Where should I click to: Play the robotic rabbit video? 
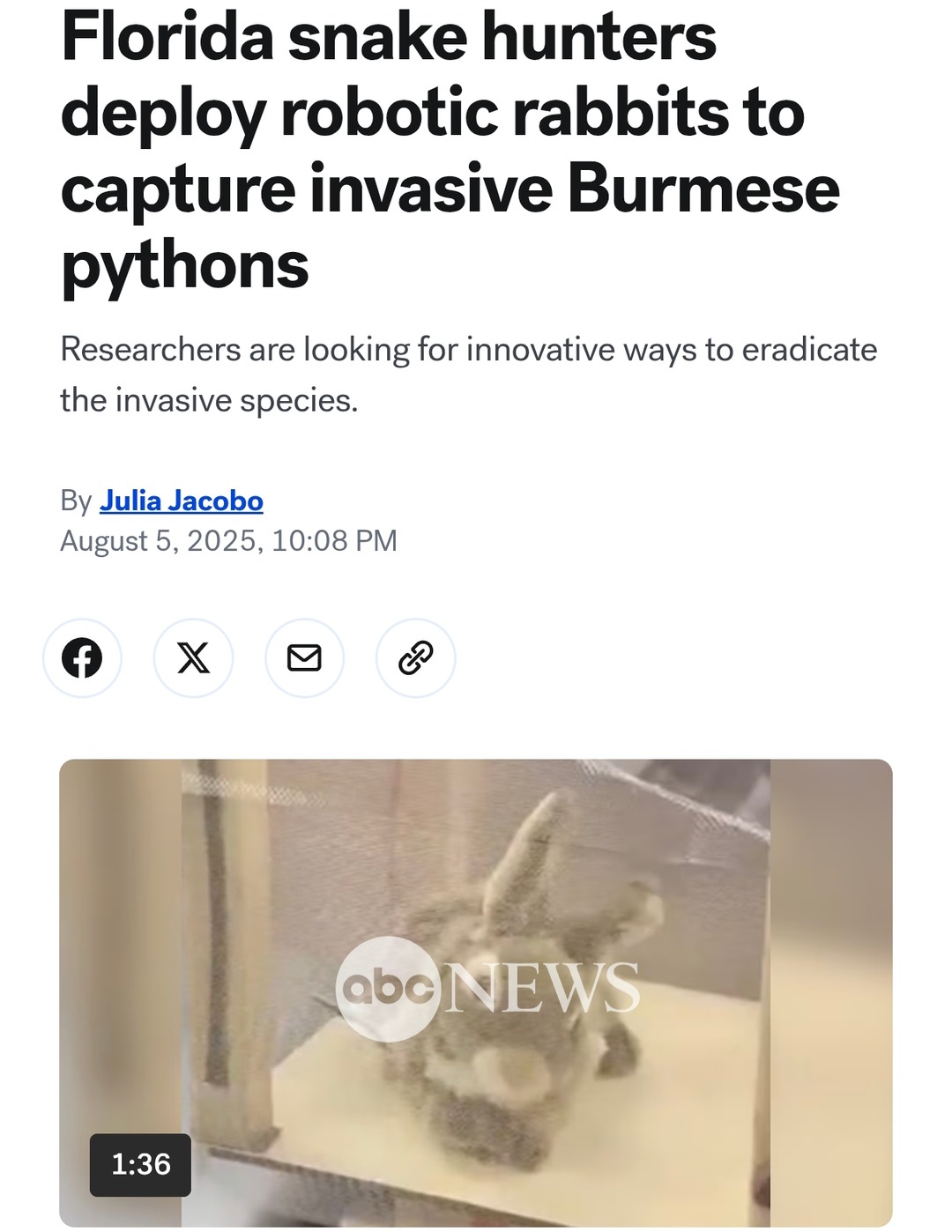(x=476, y=991)
